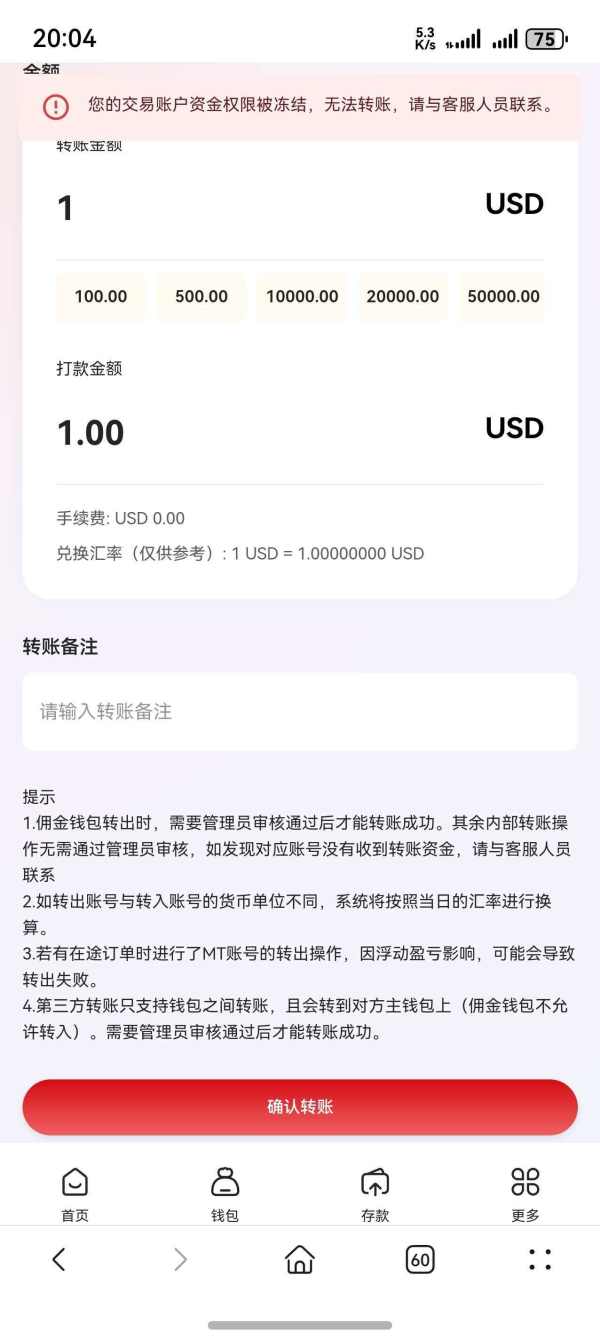Tap the 请输入转账备注 remark field

[x=300, y=711]
